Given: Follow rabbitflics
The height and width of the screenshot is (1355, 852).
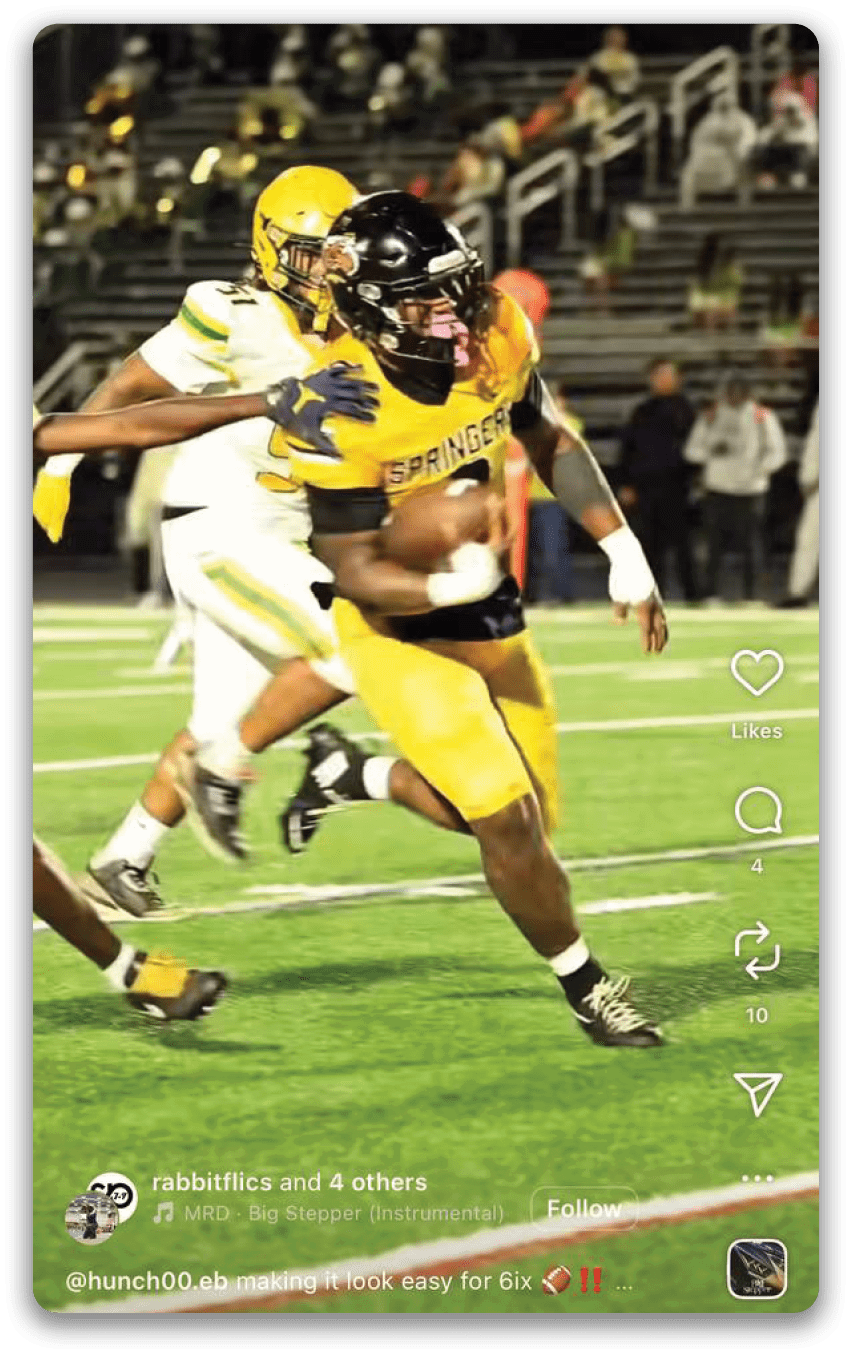Looking at the screenshot, I should click(583, 1209).
